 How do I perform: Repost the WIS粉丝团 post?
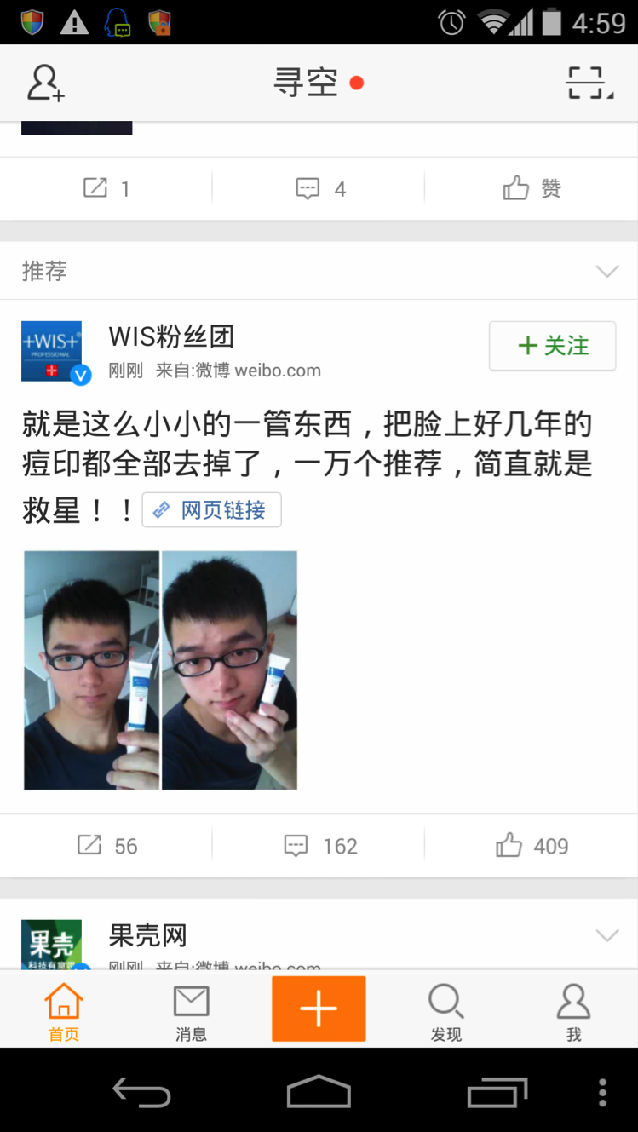pos(106,846)
